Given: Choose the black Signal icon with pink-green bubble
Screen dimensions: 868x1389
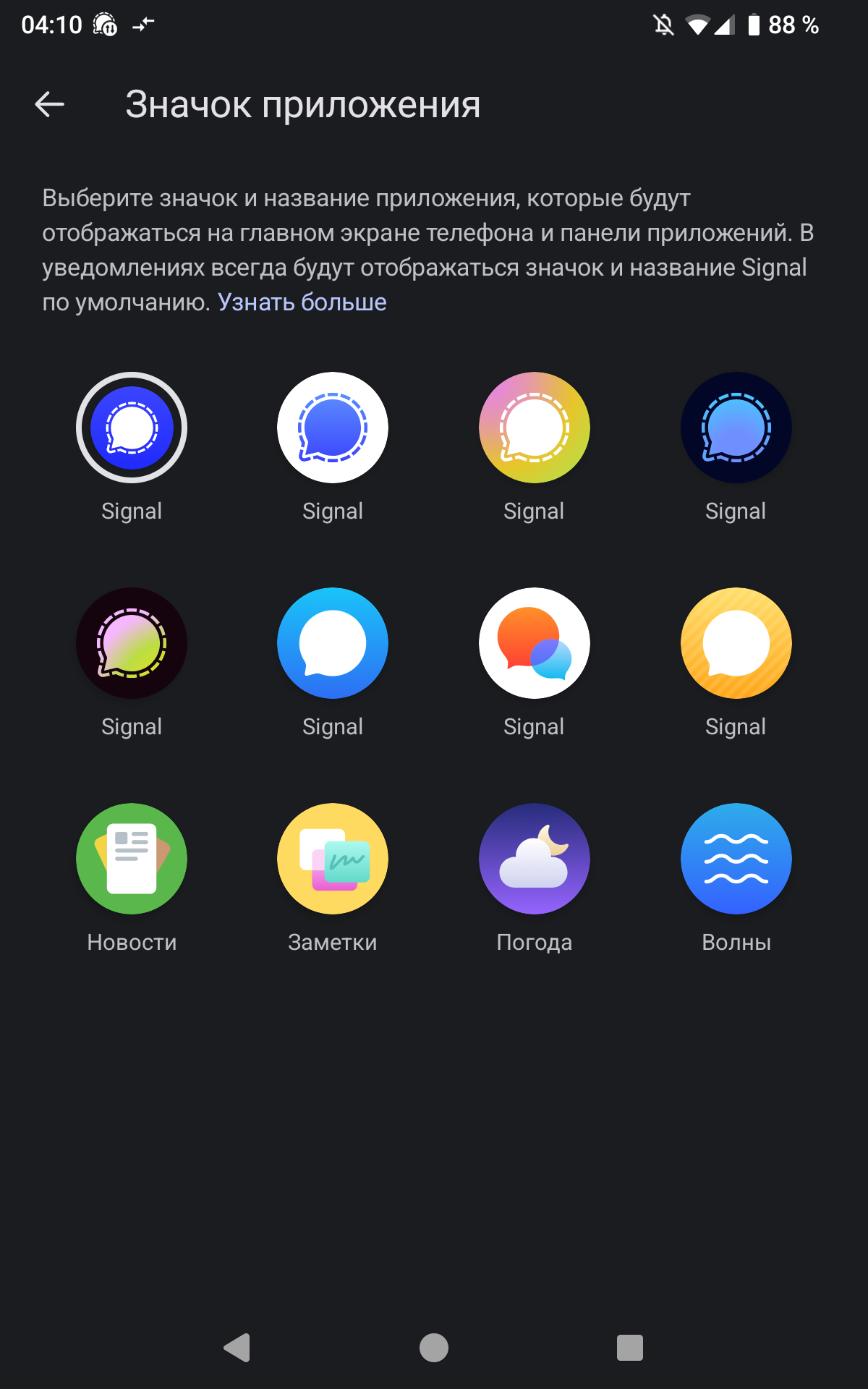Looking at the screenshot, I should pyautogui.click(x=132, y=643).
